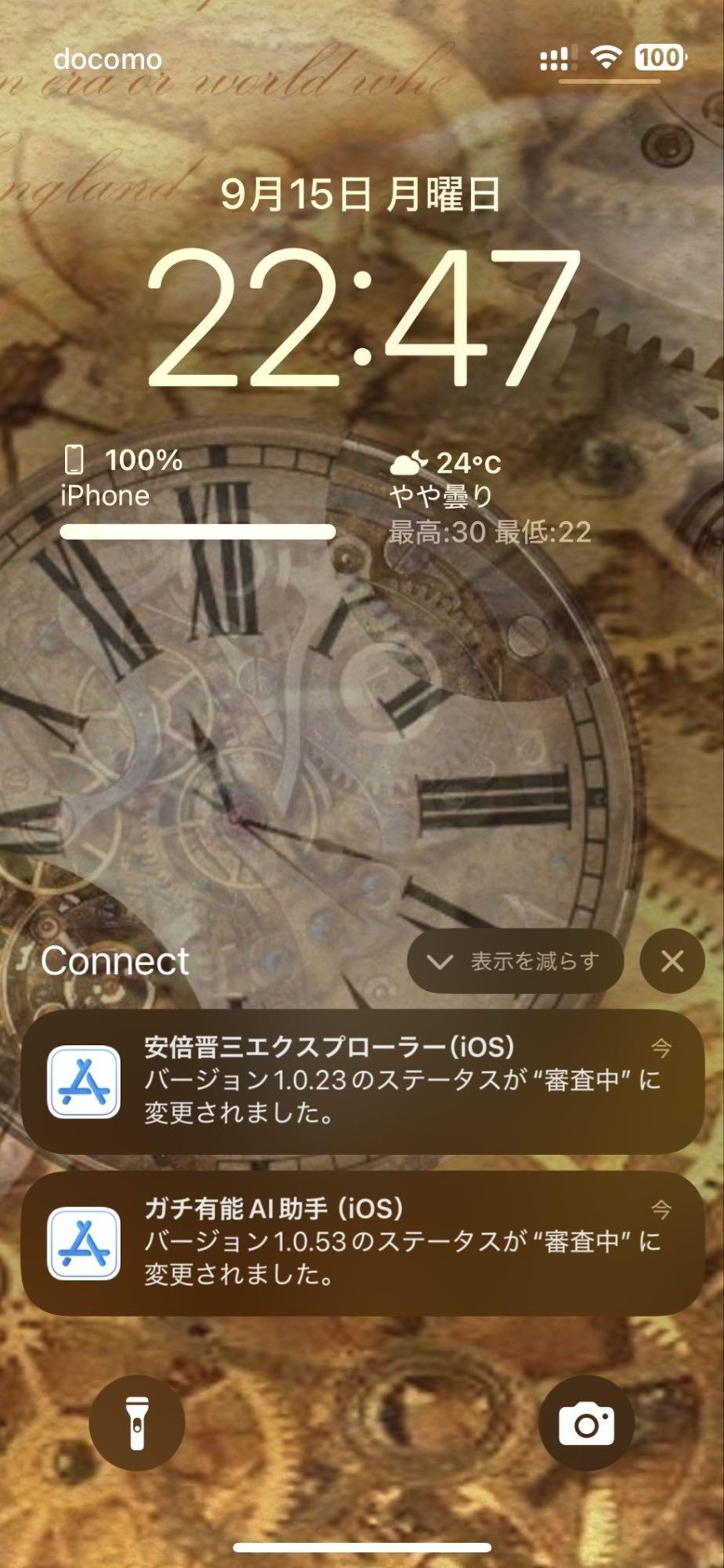
Task: Open the weather widget showing 24°C
Action: (x=491, y=497)
